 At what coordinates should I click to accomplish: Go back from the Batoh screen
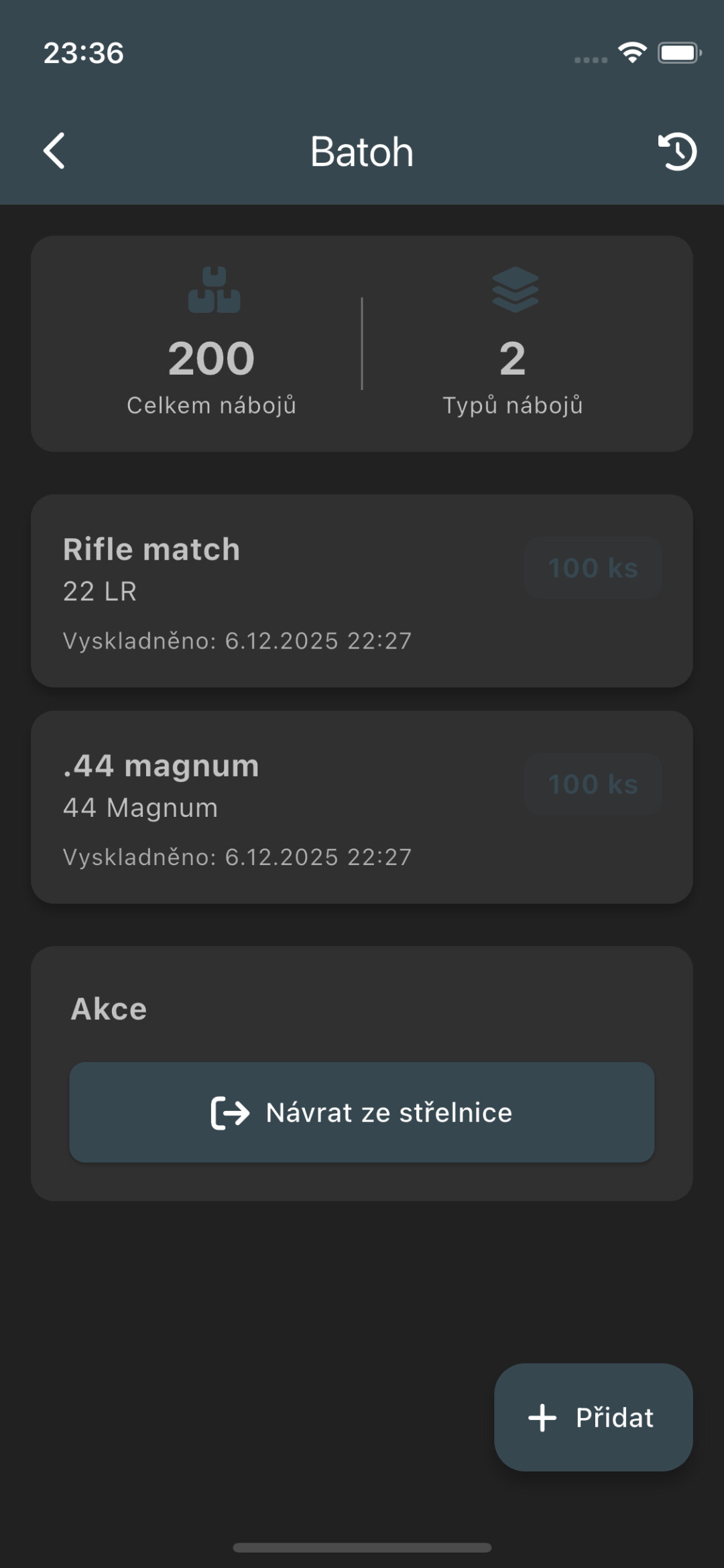click(54, 151)
